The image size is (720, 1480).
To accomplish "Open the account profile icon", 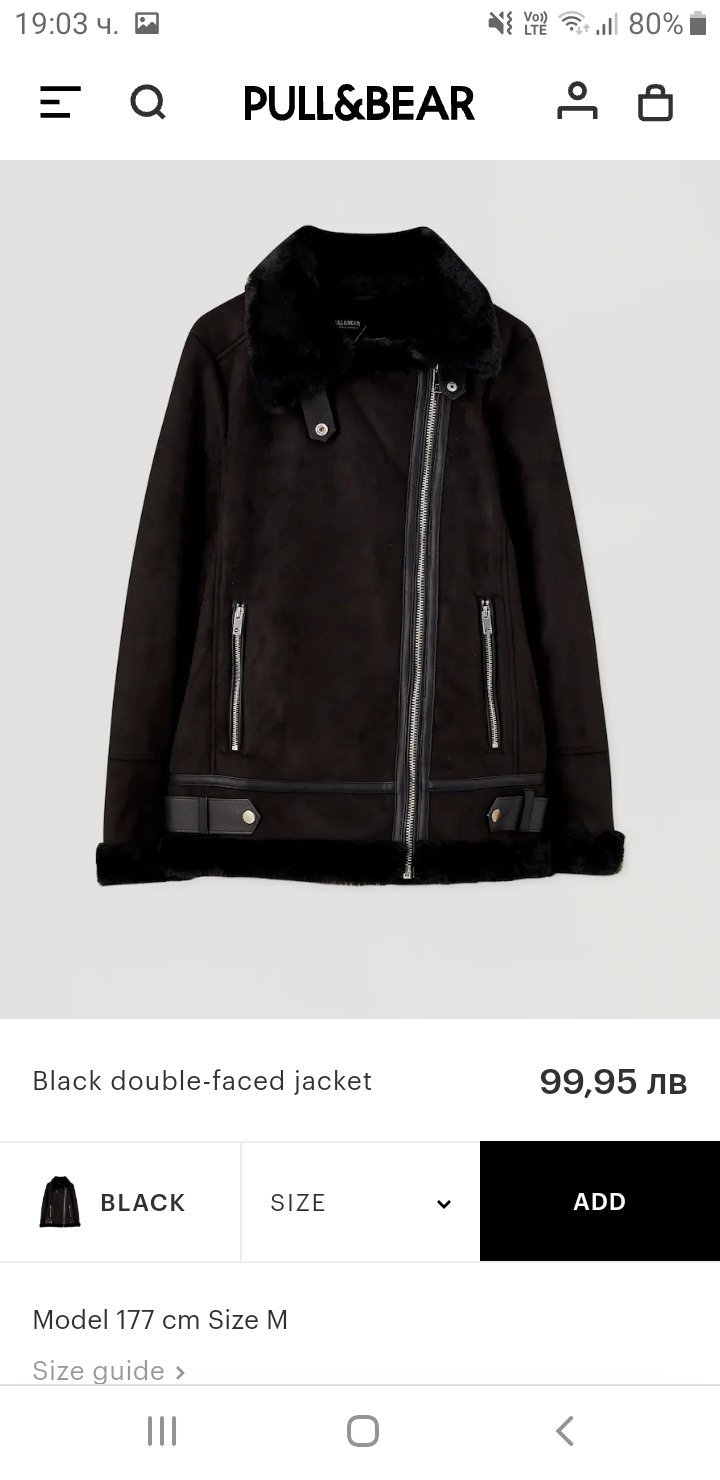I will tap(576, 103).
